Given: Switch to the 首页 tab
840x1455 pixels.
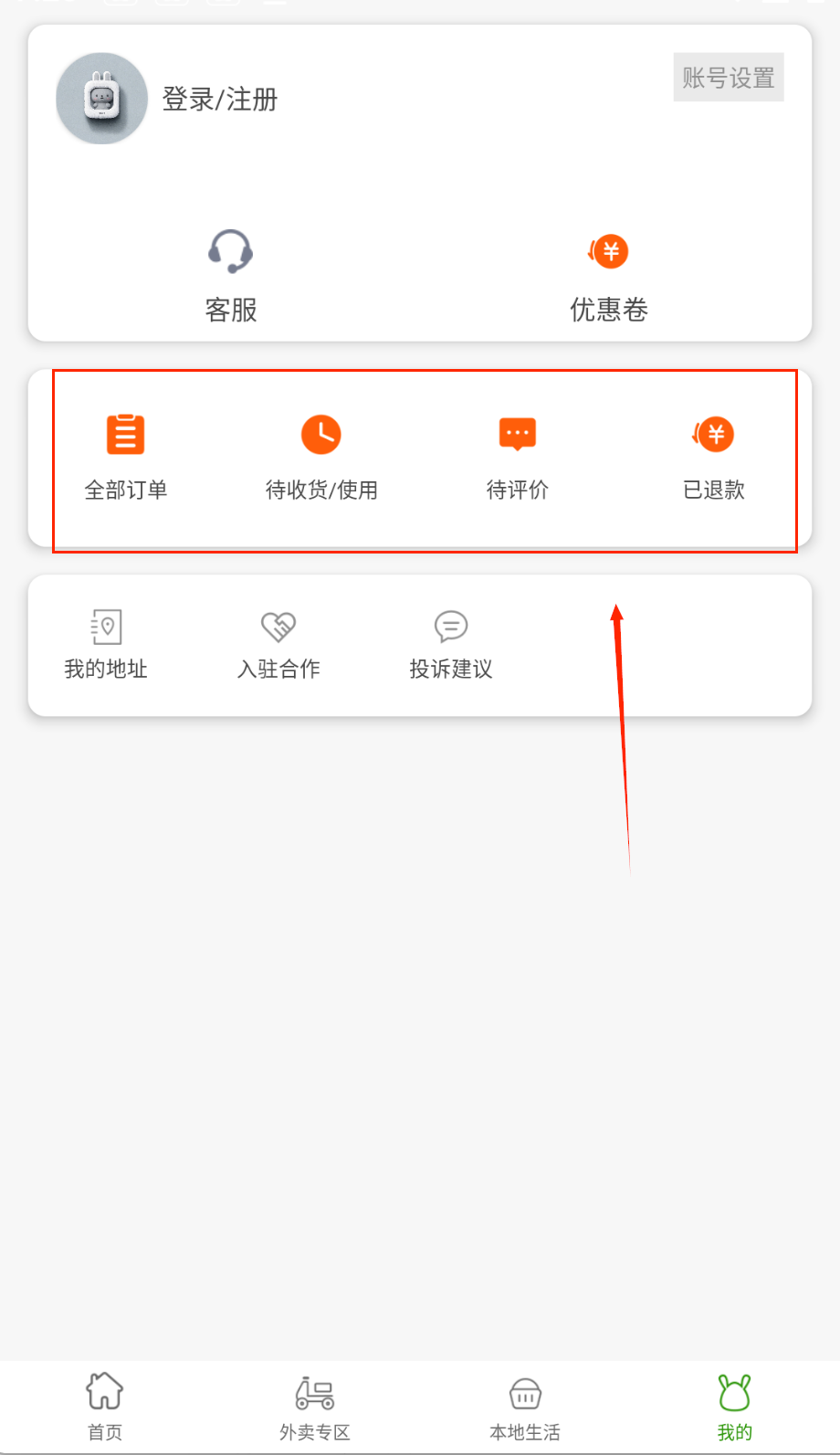Looking at the screenshot, I should (x=105, y=1407).
